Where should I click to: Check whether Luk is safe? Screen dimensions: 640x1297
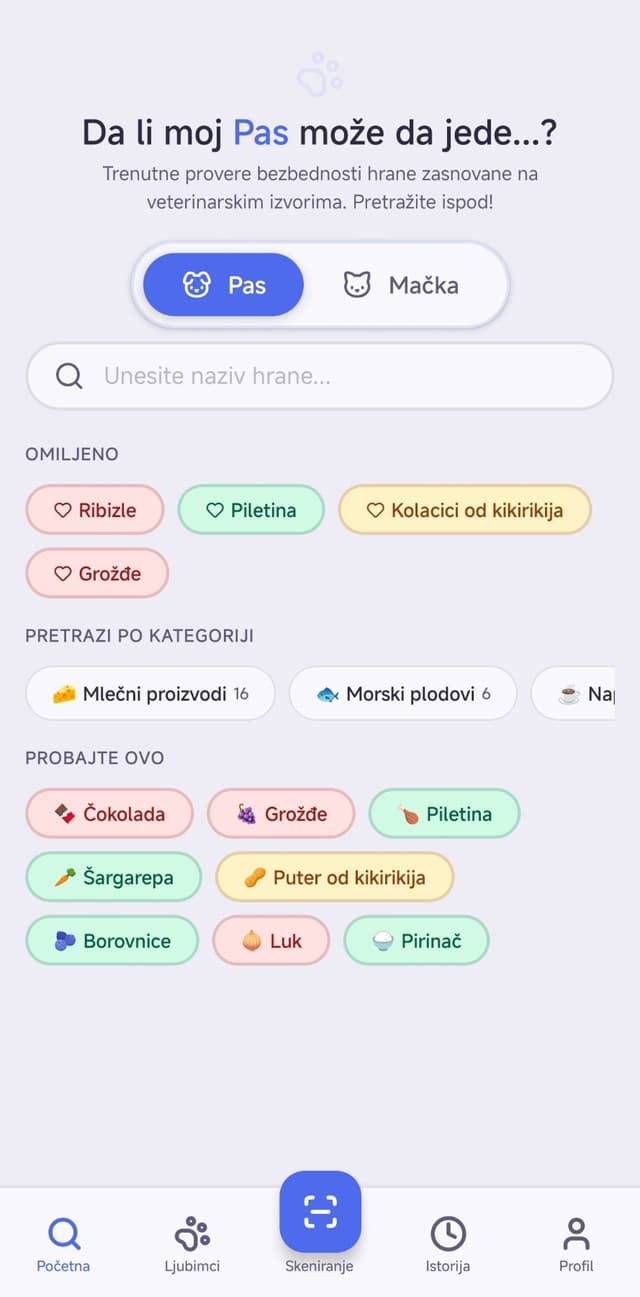pyautogui.click(x=271, y=941)
